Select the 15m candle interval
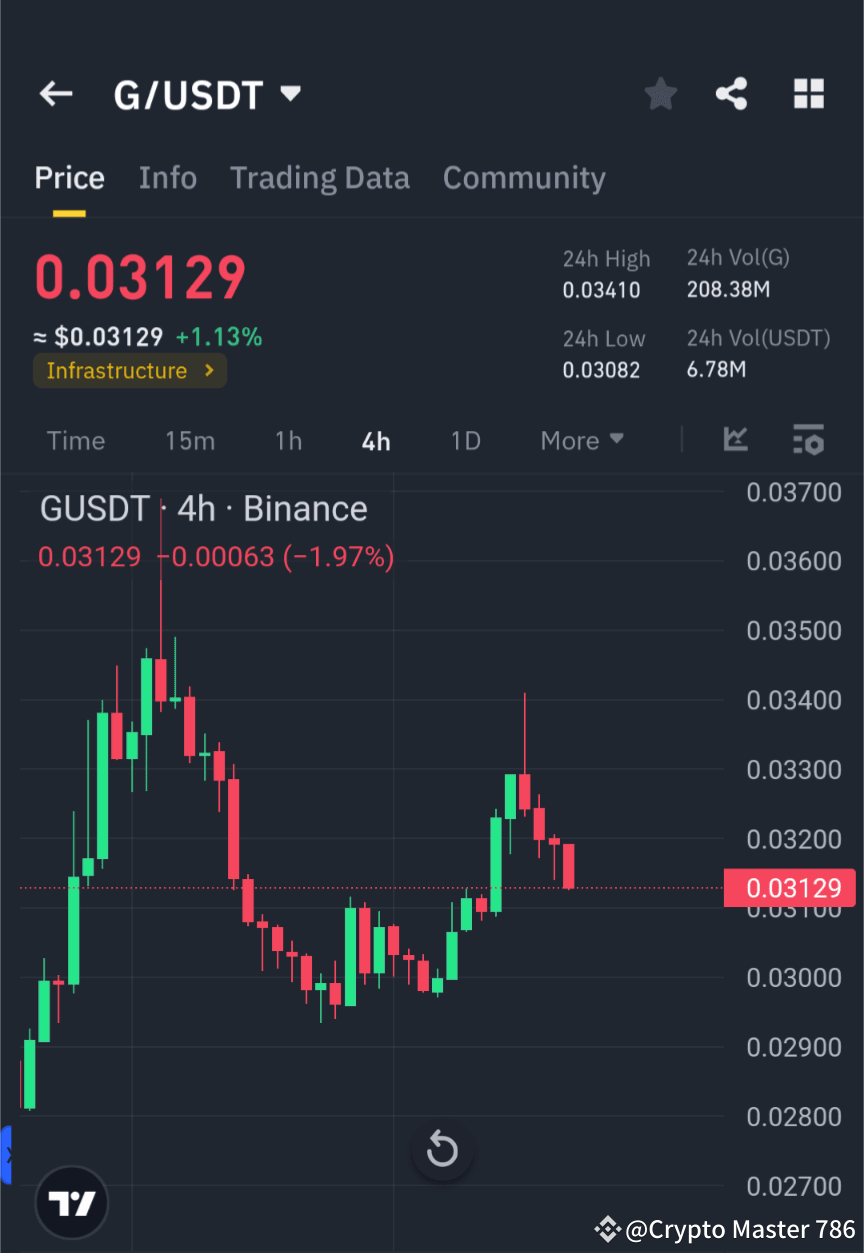864x1253 pixels. click(x=190, y=440)
